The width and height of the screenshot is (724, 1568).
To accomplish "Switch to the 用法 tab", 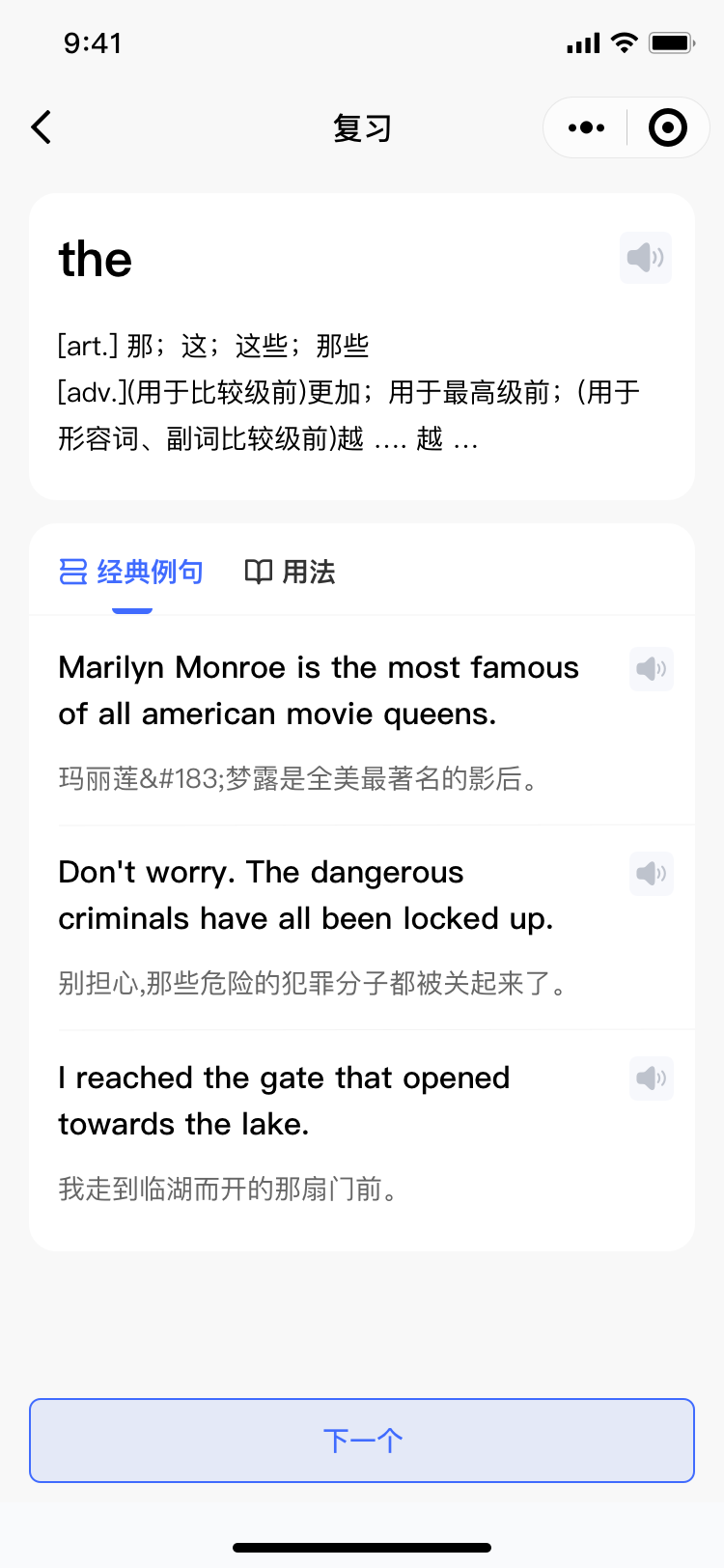I will click(290, 573).
